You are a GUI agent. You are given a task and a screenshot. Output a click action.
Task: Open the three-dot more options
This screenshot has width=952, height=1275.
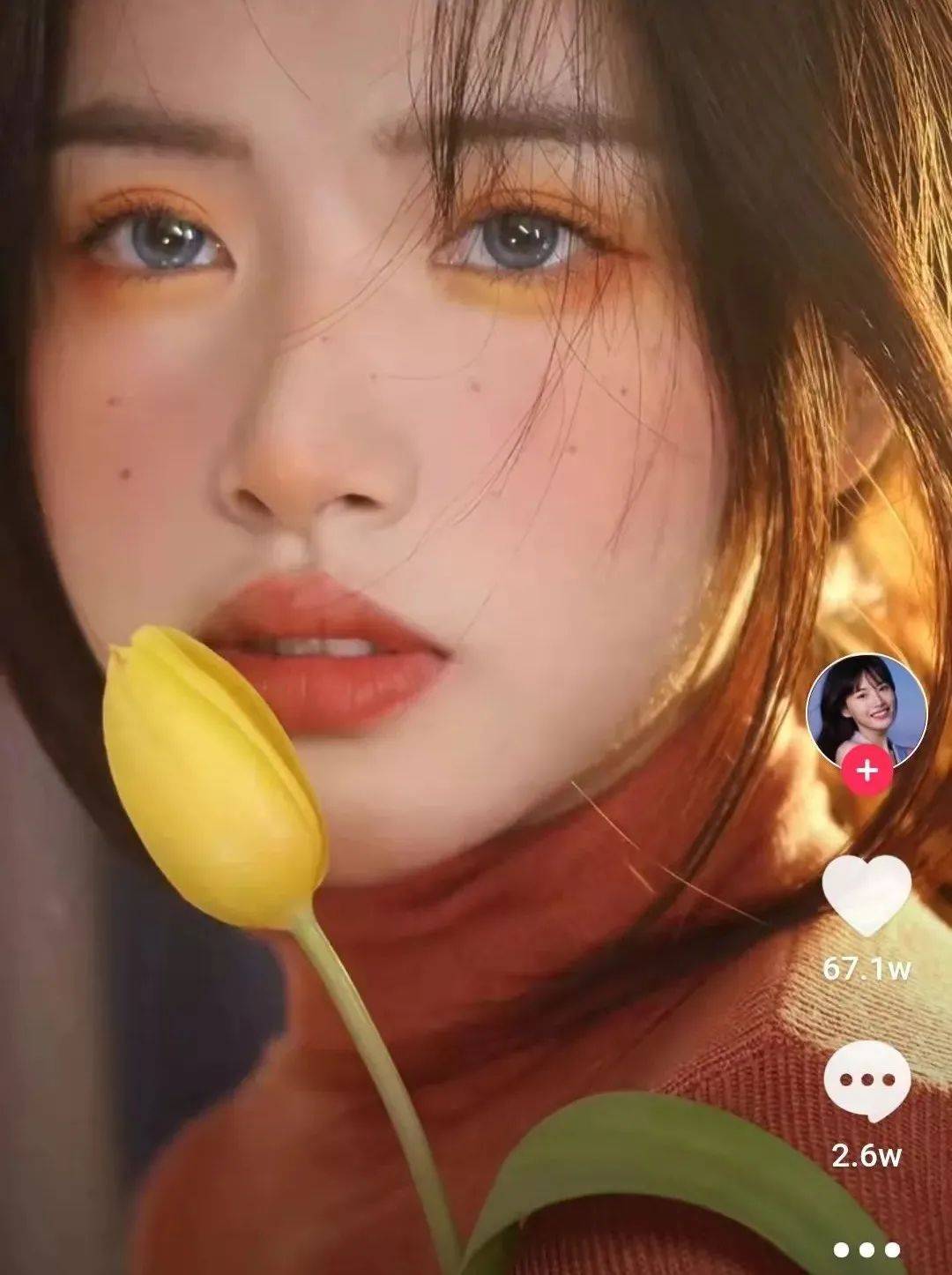point(866,1249)
